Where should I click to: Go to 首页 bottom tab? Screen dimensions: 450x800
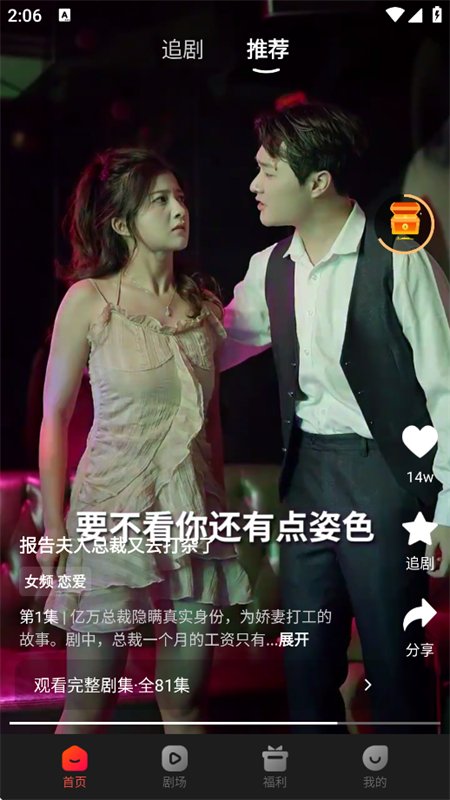point(74,767)
